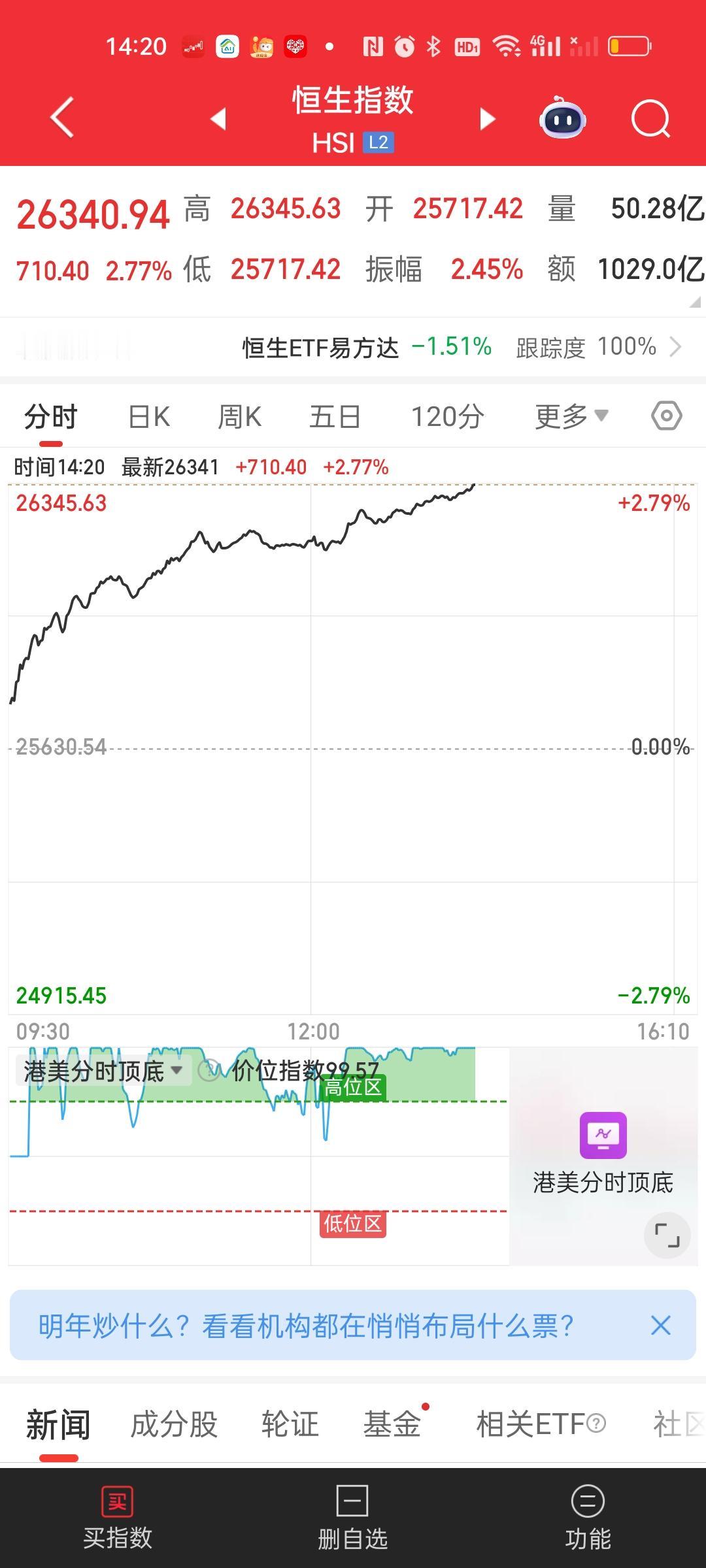Open the AI assistant robot icon

click(562, 118)
